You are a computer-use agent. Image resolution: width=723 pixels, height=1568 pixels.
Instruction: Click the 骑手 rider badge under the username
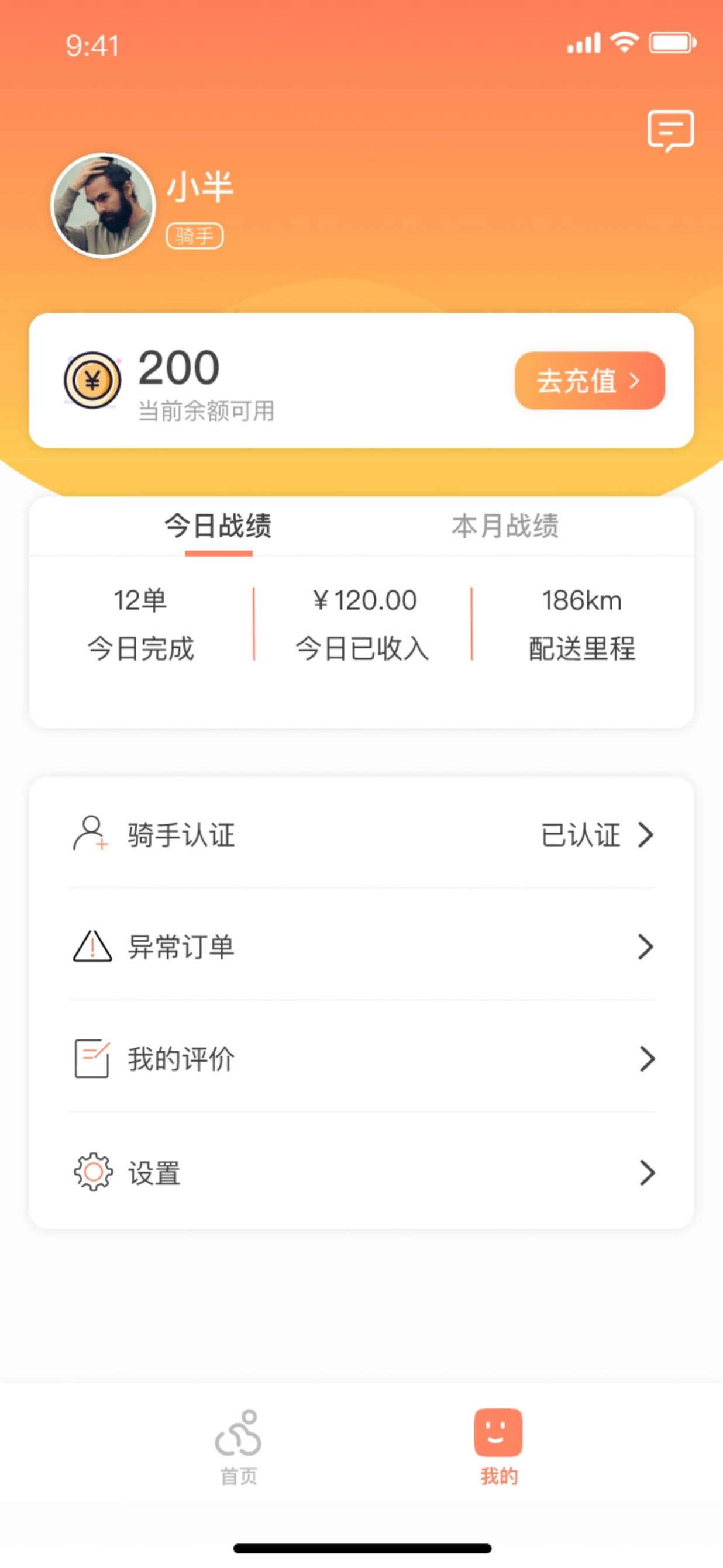point(195,236)
